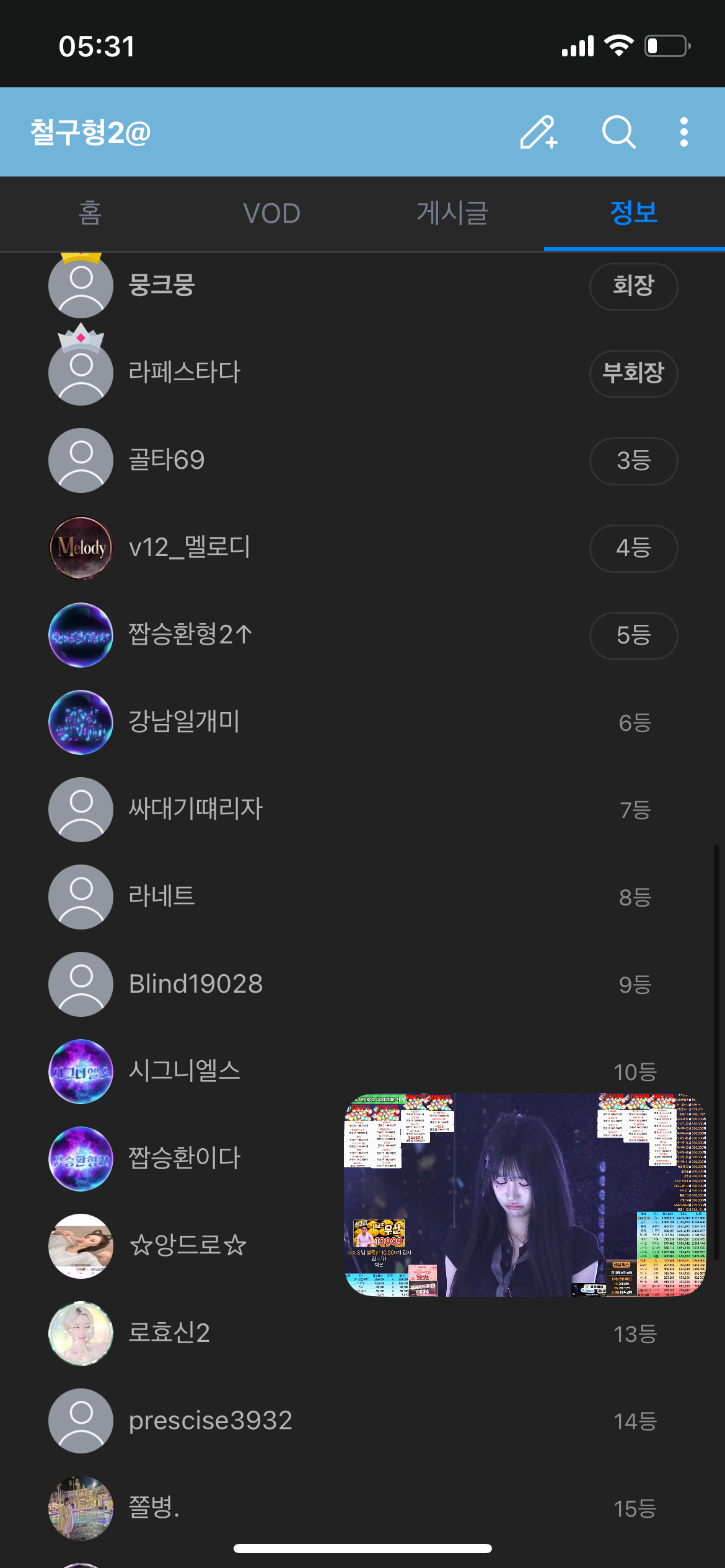Open the three-dot overflow menu
Screen dimensions: 725x1568
(x=683, y=132)
